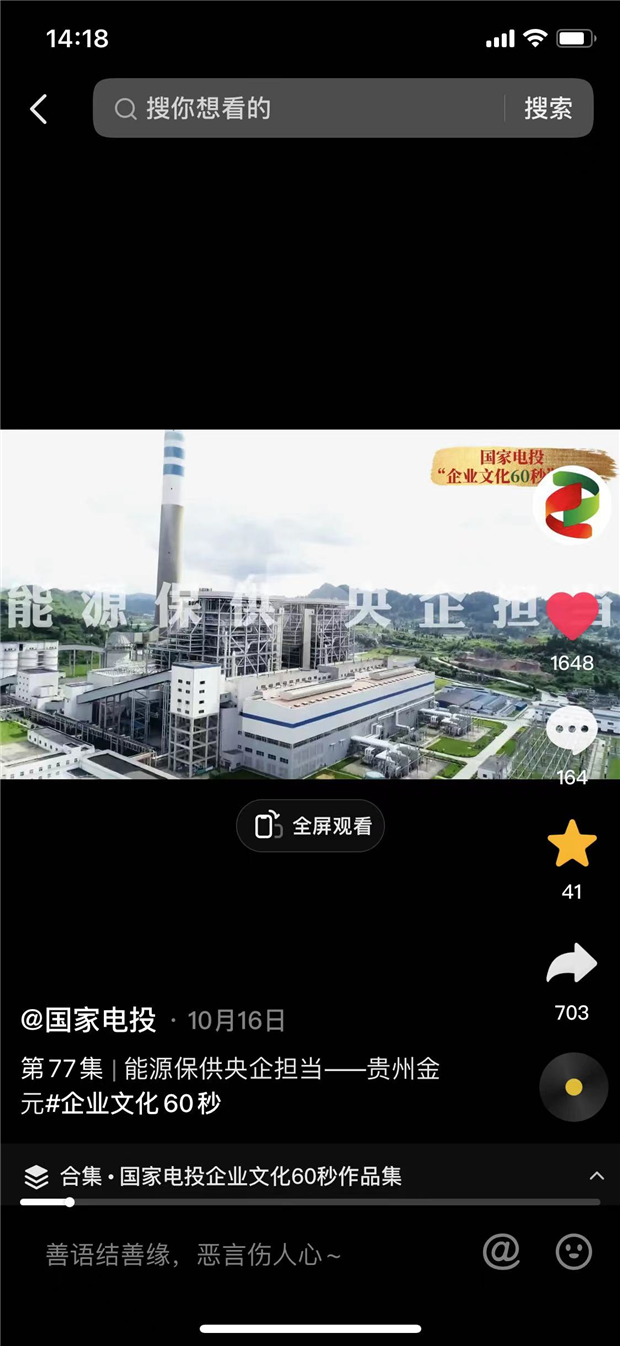The image size is (620, 1346).
Task: Share the video with the arrow icon
Action: click(571, 965)
